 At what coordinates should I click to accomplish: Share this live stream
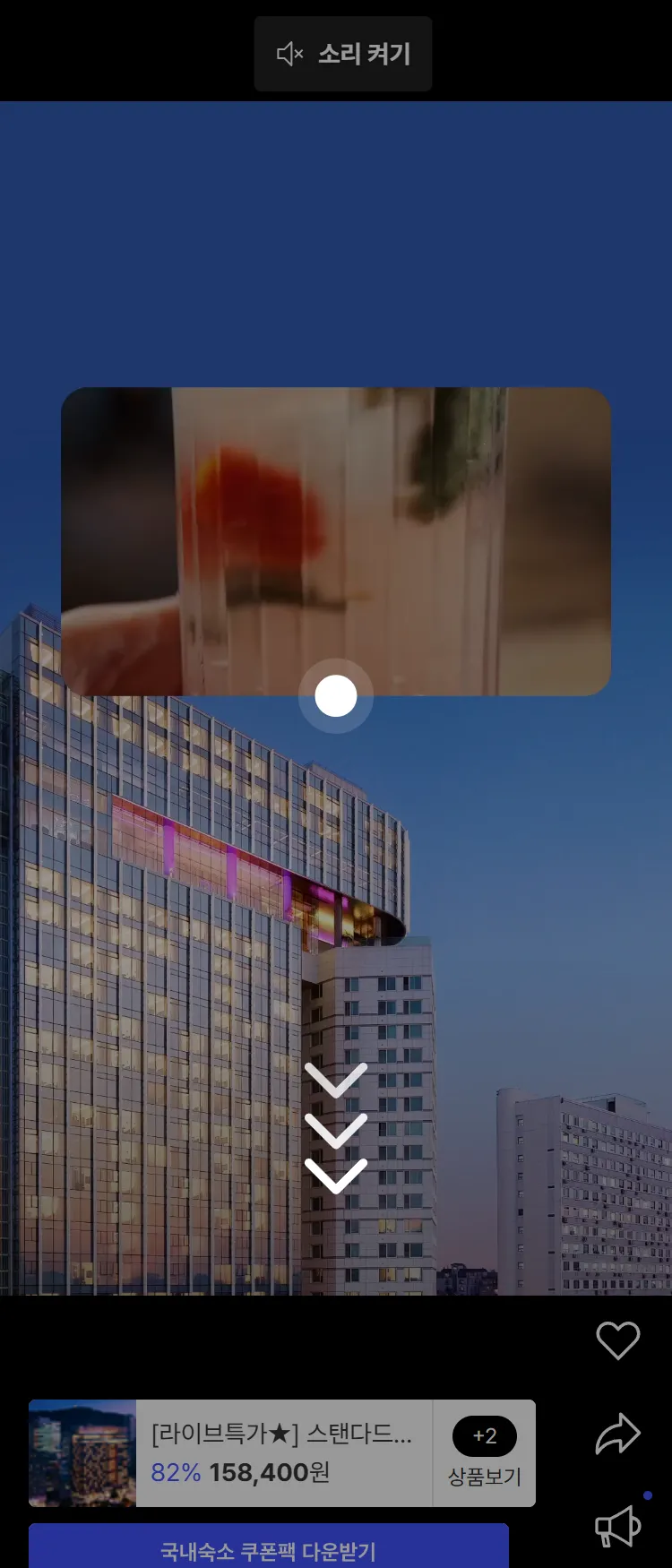tap(617, 1434)
